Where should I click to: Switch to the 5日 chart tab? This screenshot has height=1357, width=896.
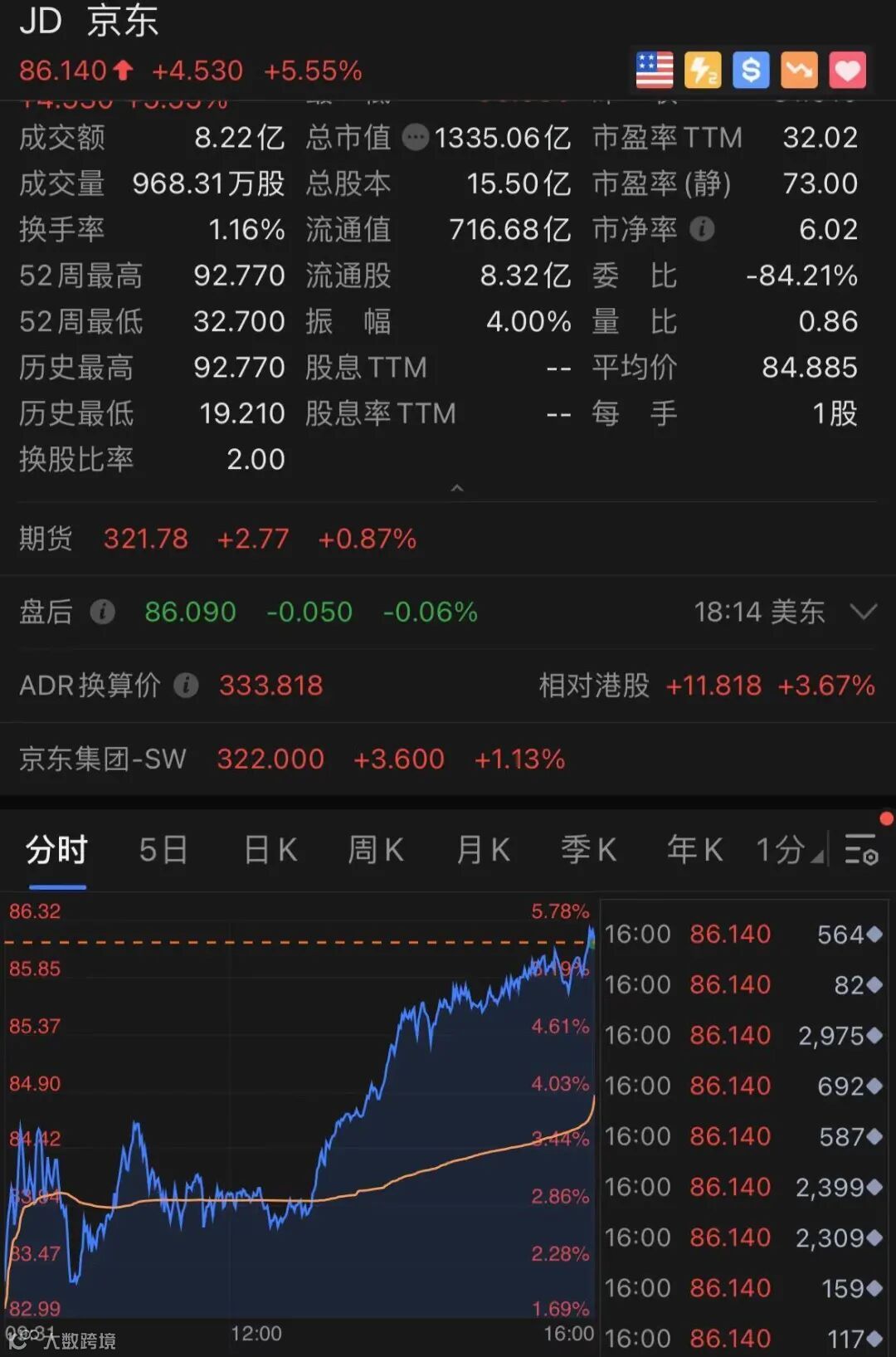163,850
